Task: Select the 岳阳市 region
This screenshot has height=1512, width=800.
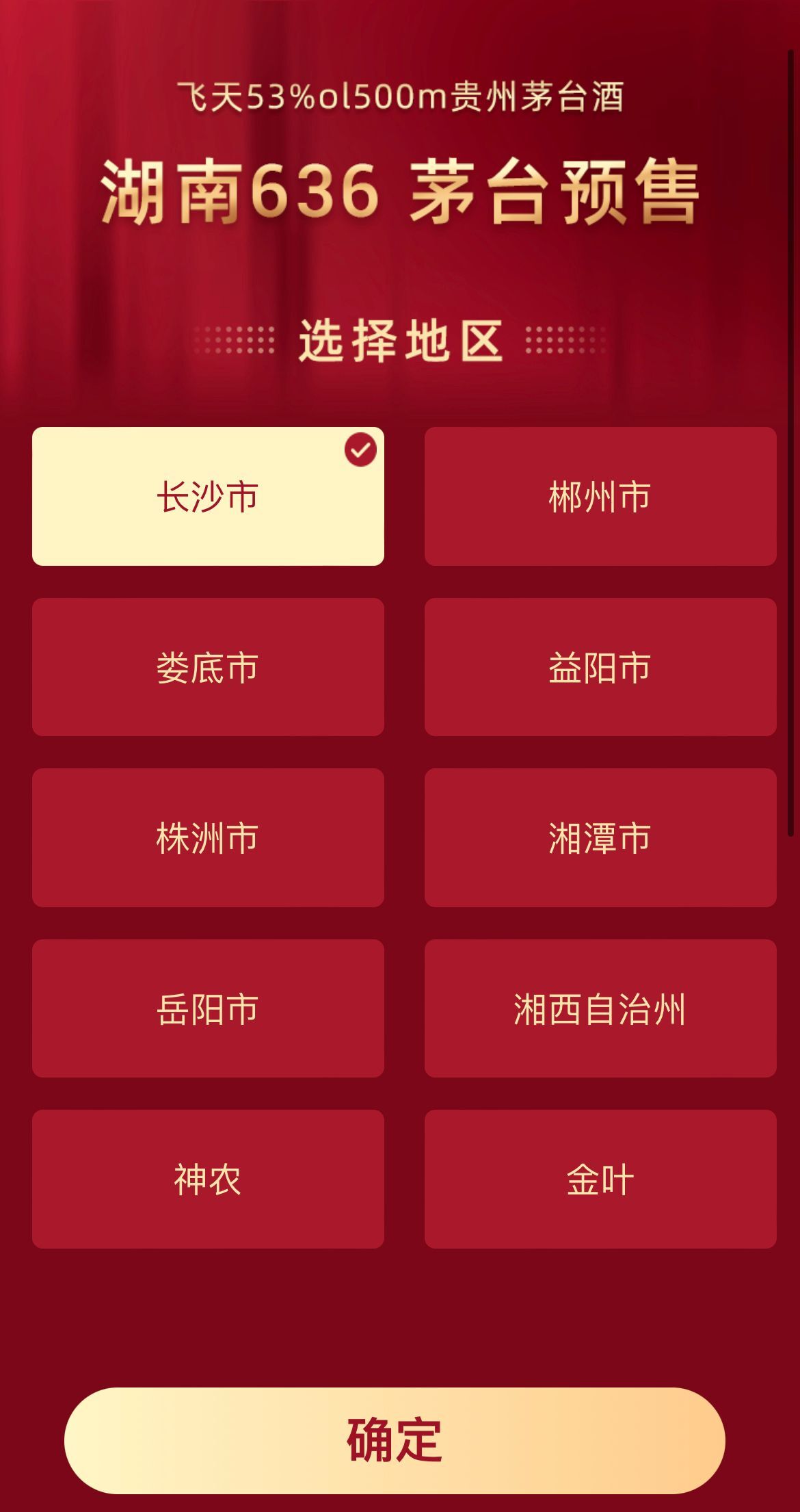Action: pos(209,1009)
